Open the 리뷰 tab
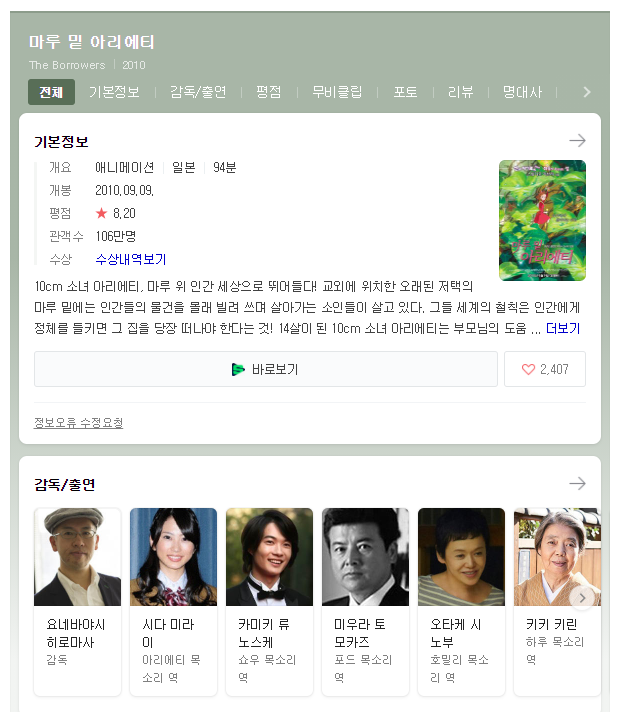This screenshot has height=712, width=628. [460, 92]
